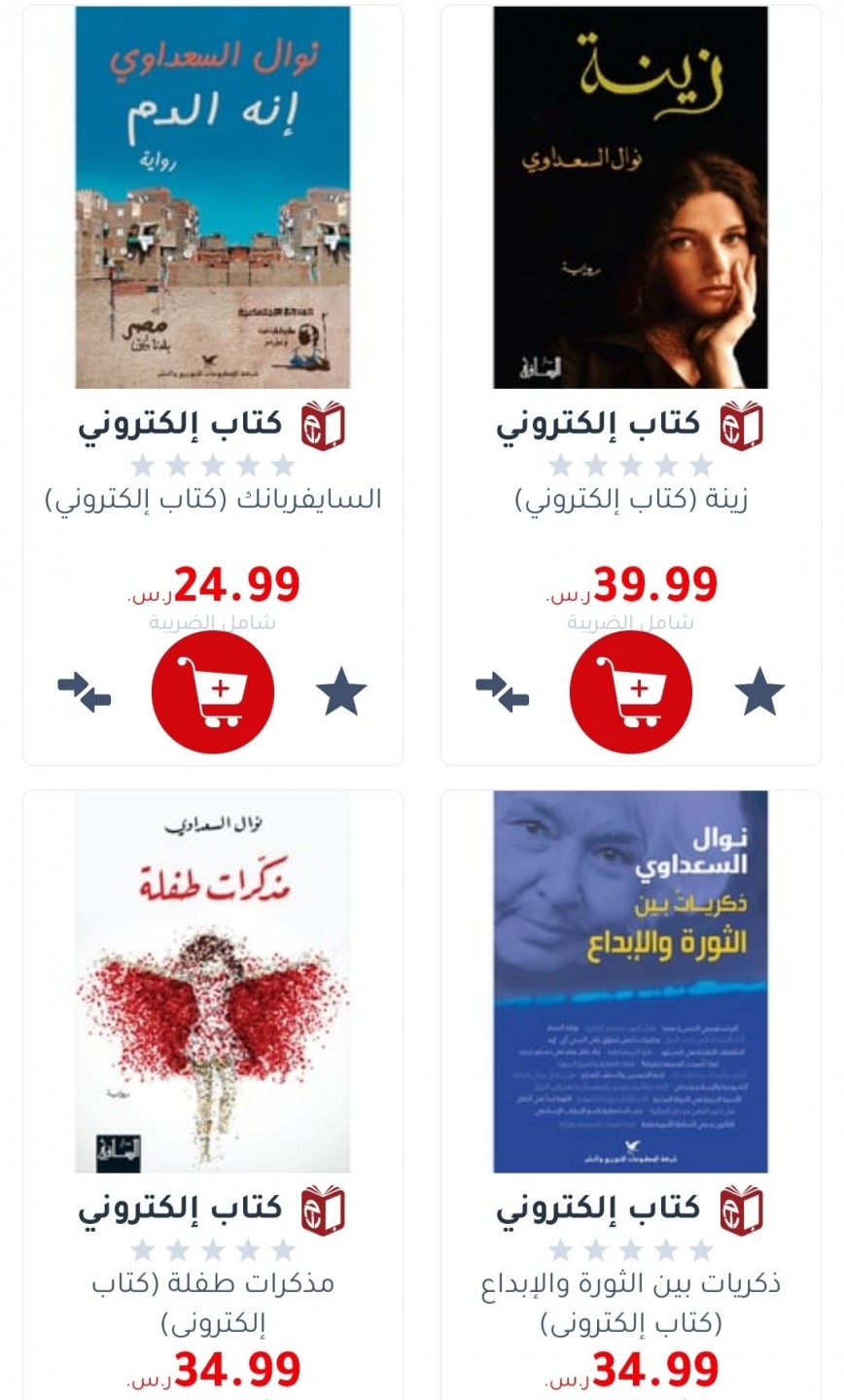Open the زينة book cover

[x=630, y=197]
